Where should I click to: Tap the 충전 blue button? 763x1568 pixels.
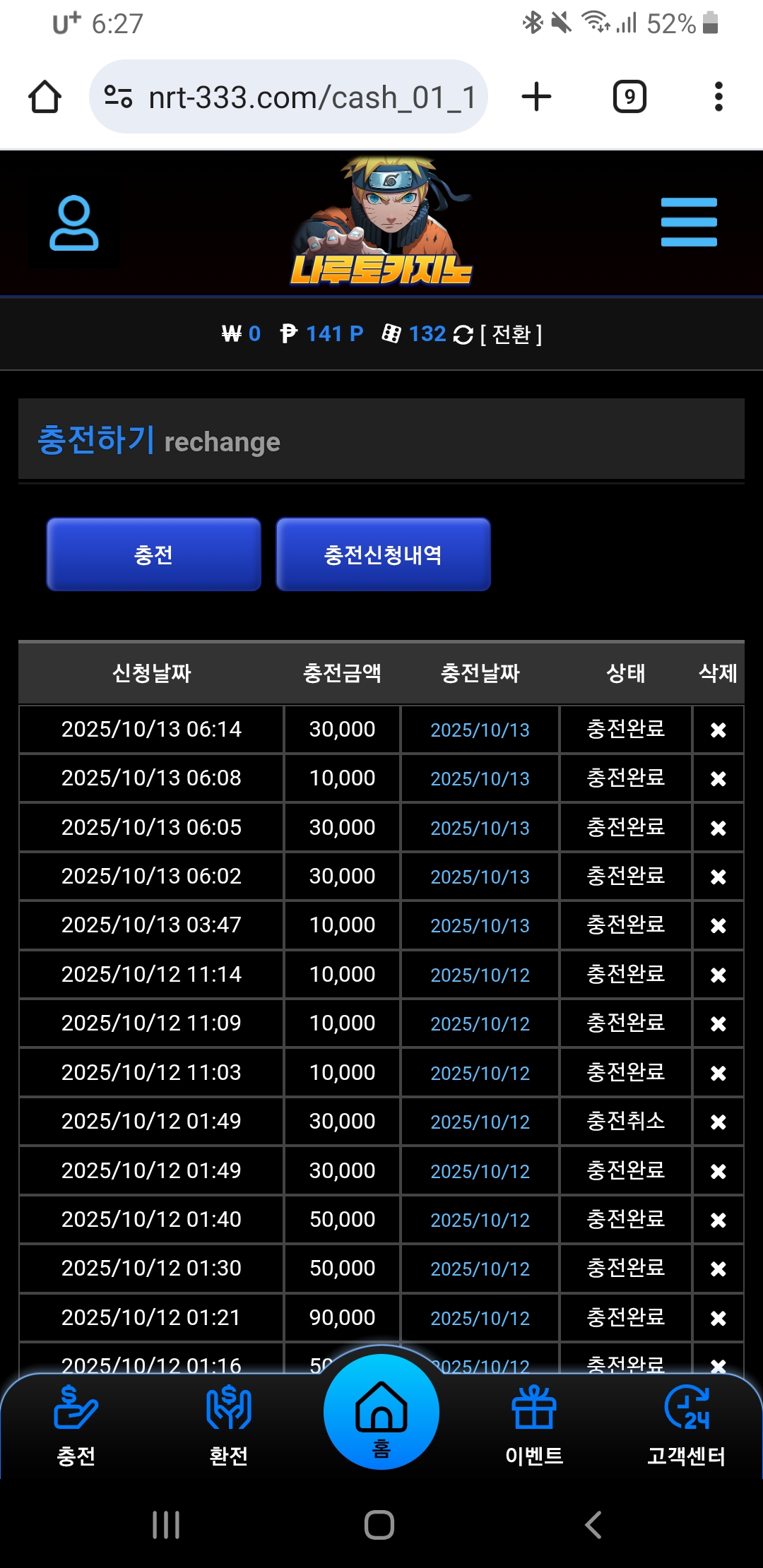tap(153, 554)
